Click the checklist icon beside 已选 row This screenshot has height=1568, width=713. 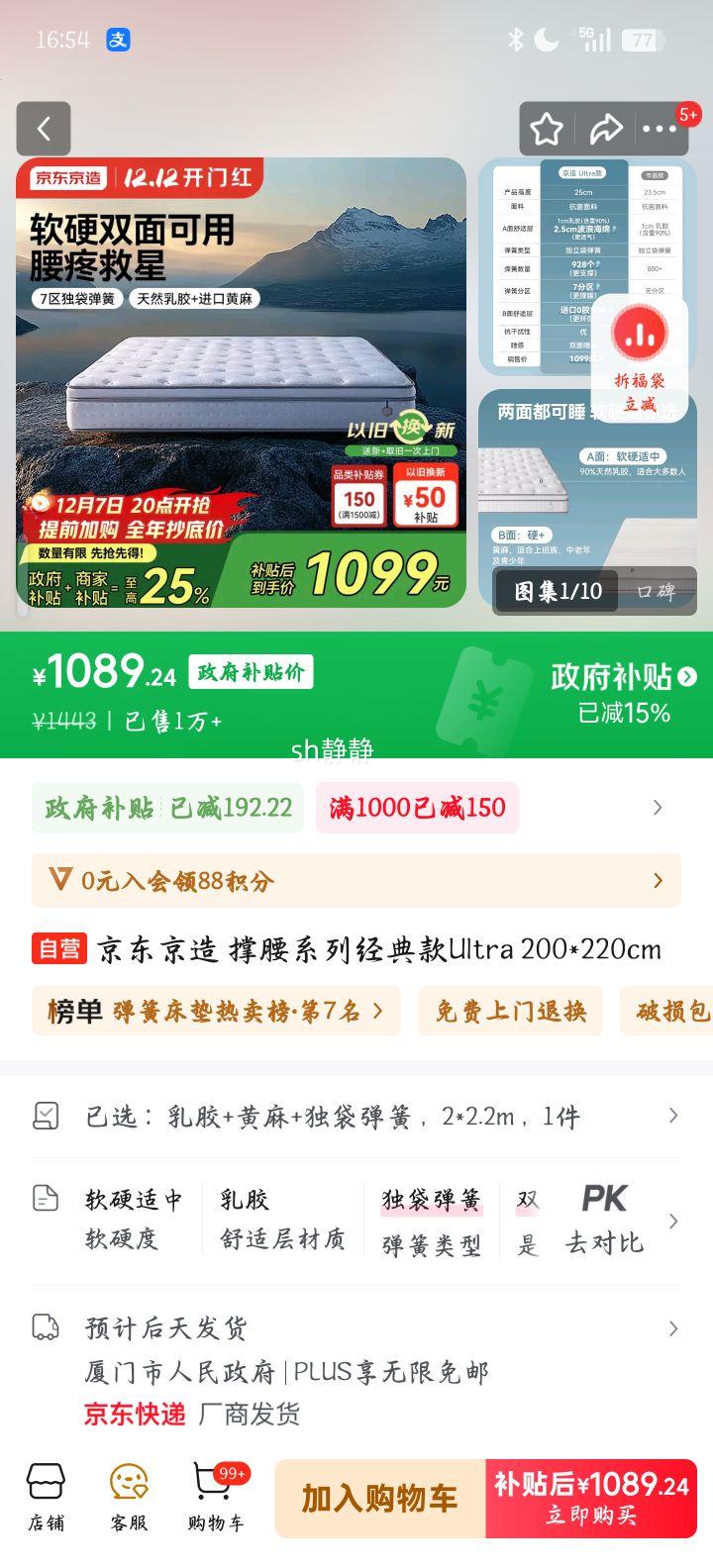[x=45, y=1115]
